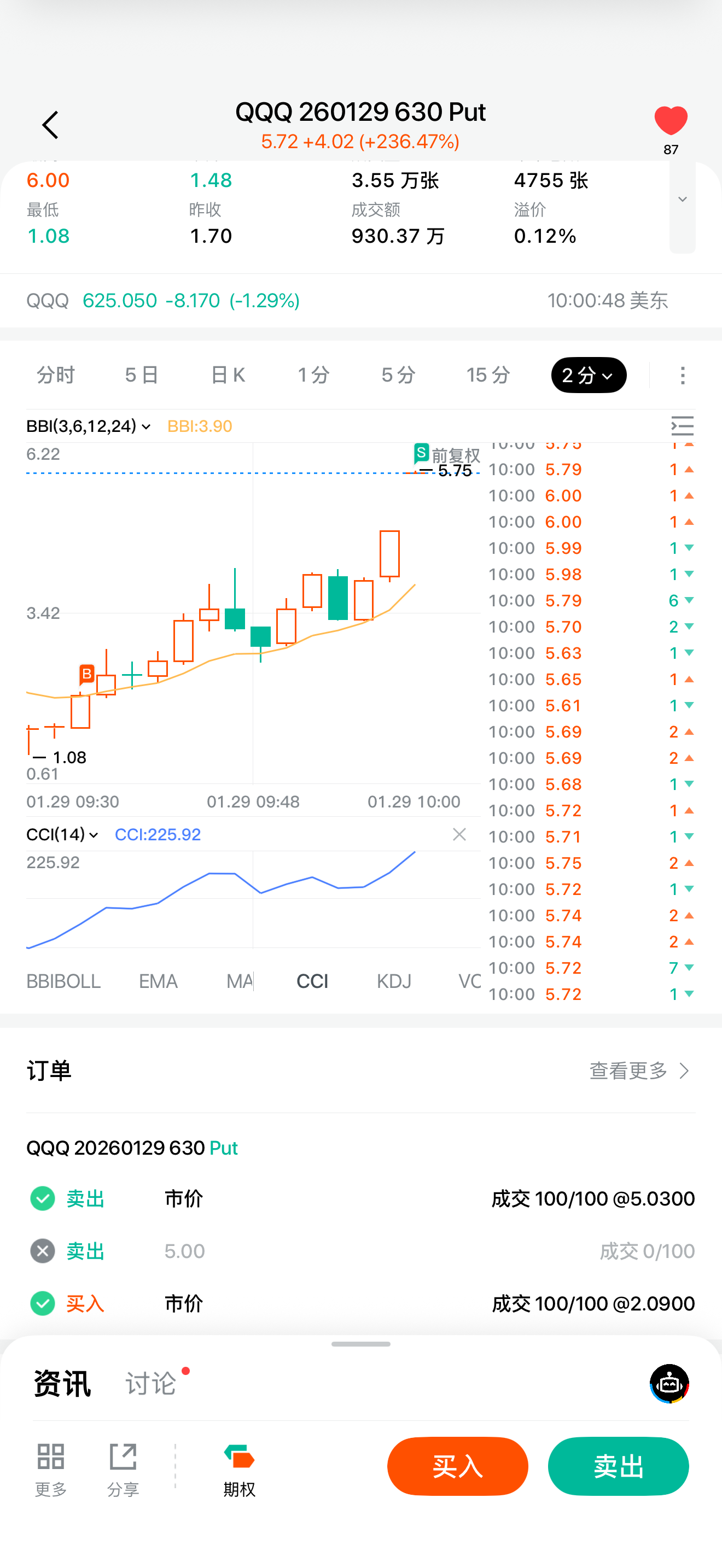The height and width of the screenshot is (1568, 722).
Task: Toggle the tick list panel icon
Action: [682, 426]
